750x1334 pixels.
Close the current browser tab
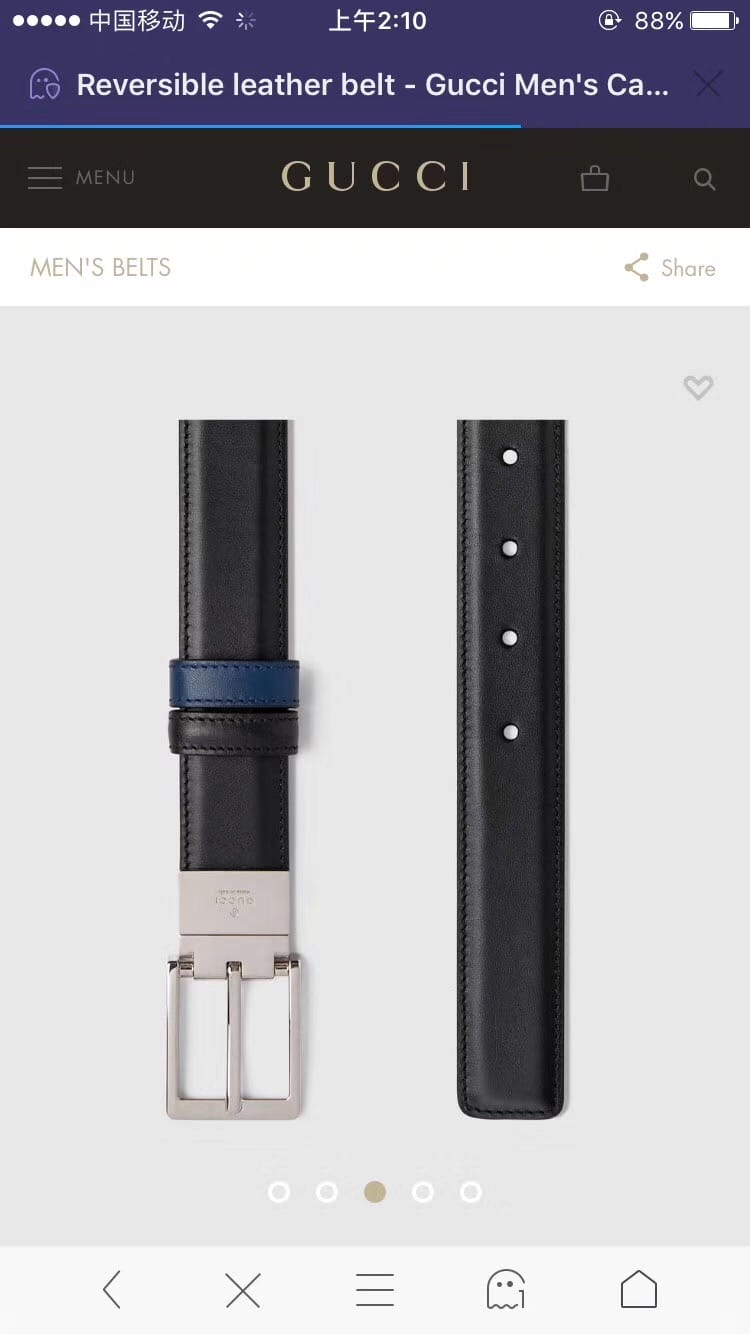(243, 1290)
